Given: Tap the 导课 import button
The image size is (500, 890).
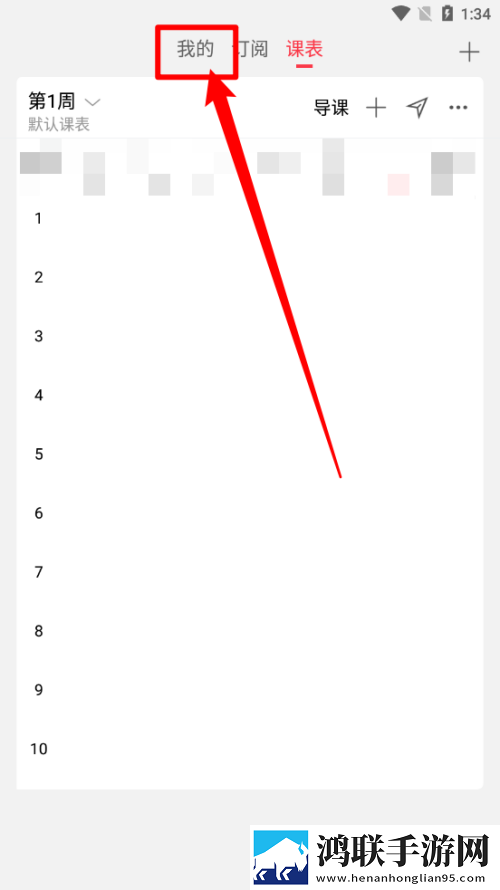Looking at the screenshot, I should click(331, 107).
